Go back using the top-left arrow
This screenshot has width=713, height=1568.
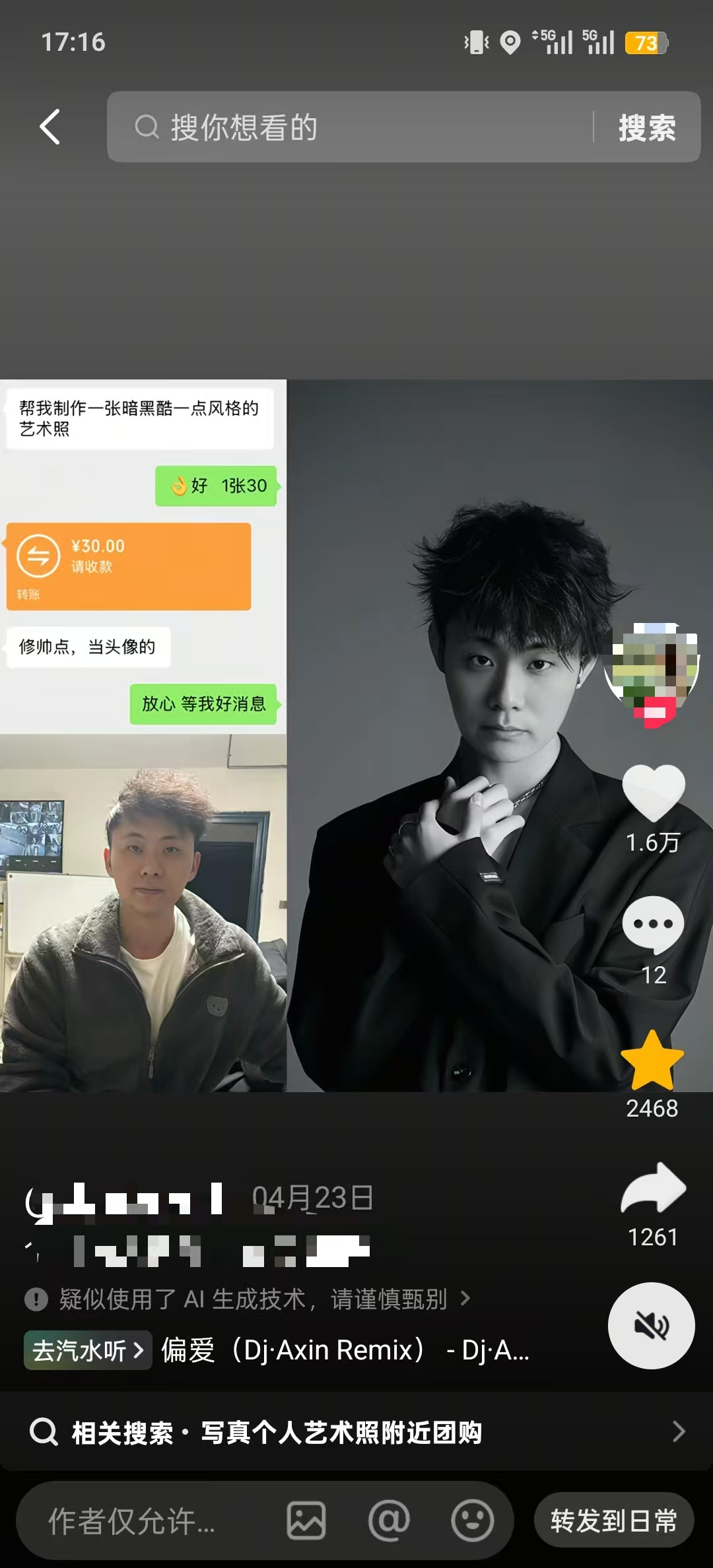[x=50, y=127]
